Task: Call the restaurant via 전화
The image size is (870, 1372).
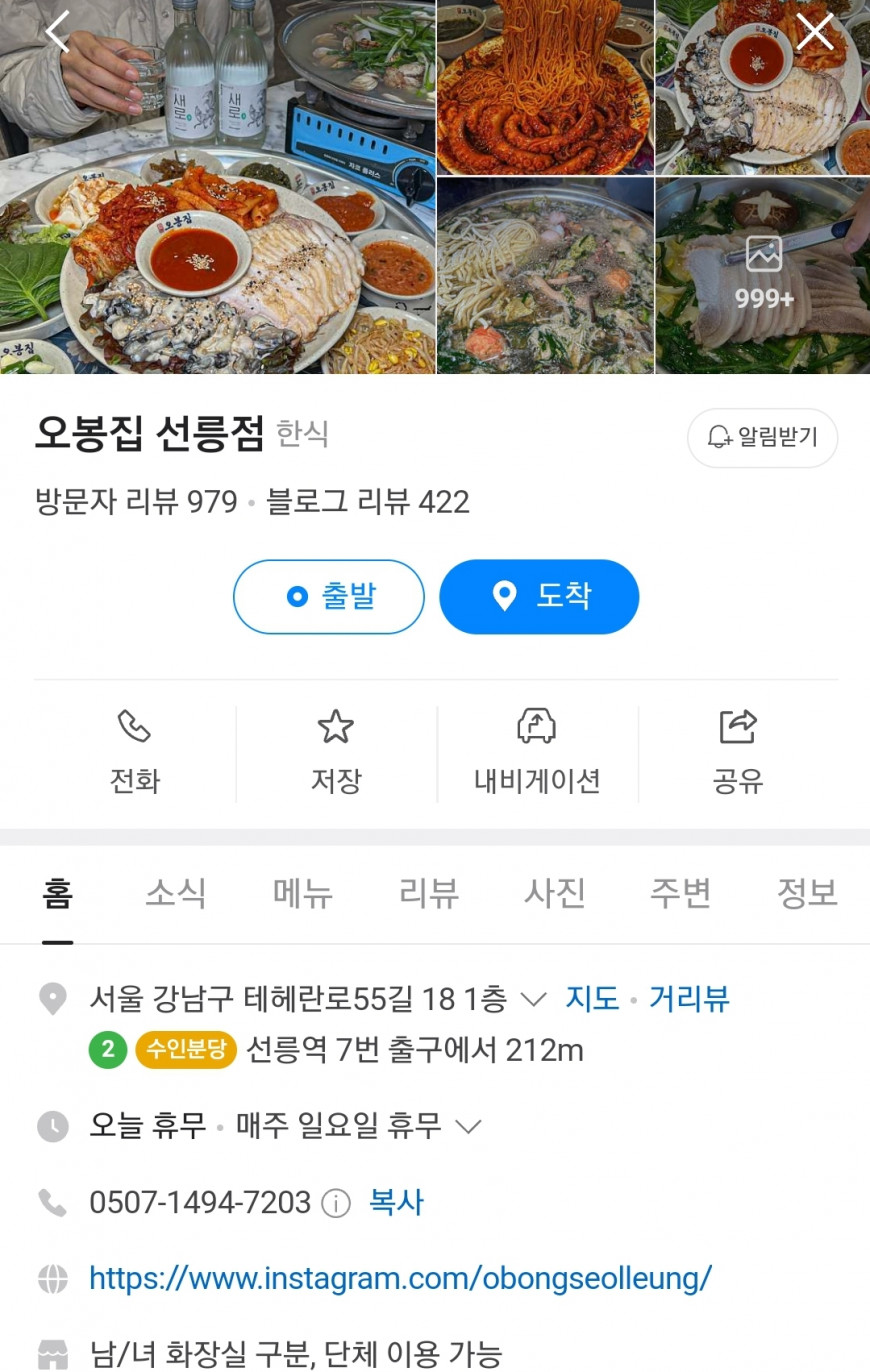Action: pyautogui.click(x=135, y=753)
